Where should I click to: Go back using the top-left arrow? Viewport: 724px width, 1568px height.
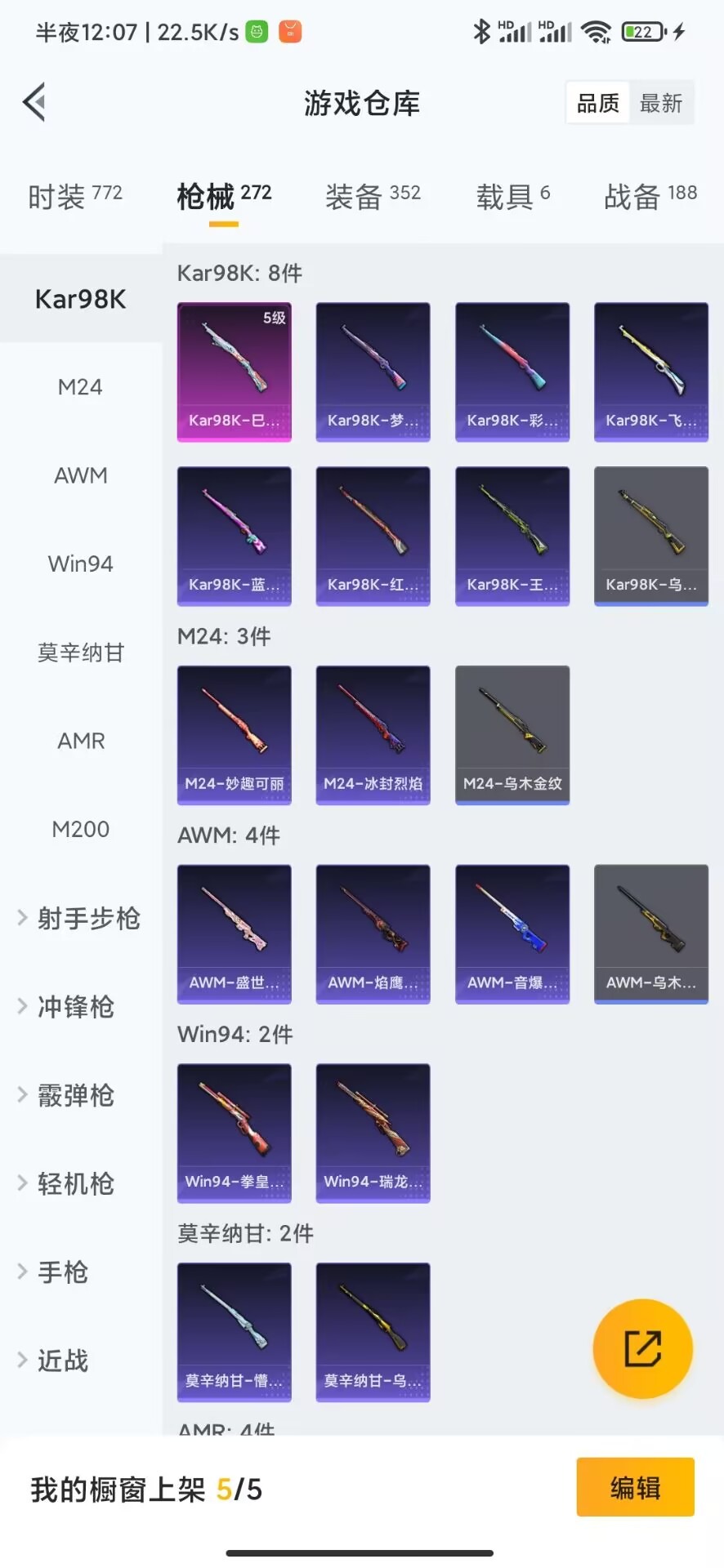click(x=34, y=103)
